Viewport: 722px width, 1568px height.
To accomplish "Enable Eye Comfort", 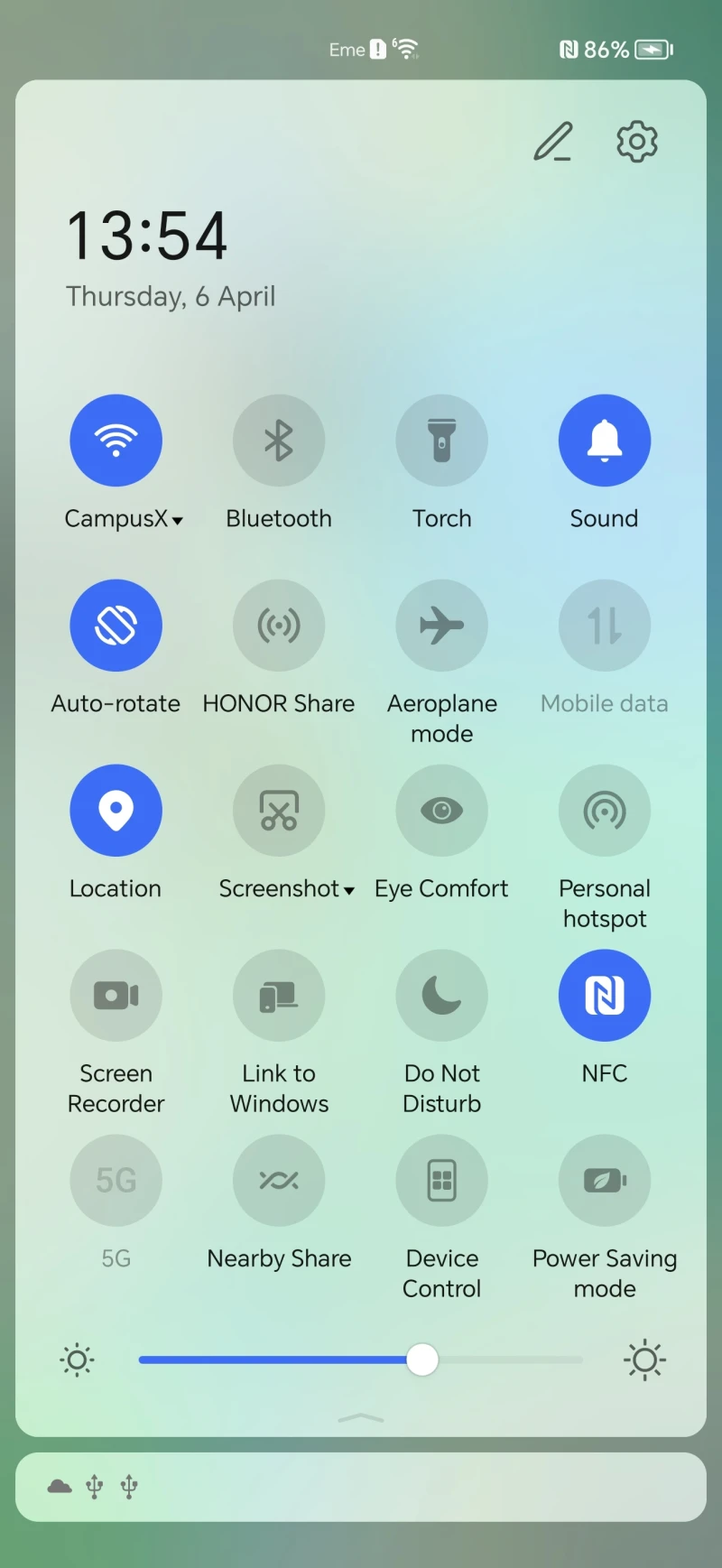I will [442, 811].
